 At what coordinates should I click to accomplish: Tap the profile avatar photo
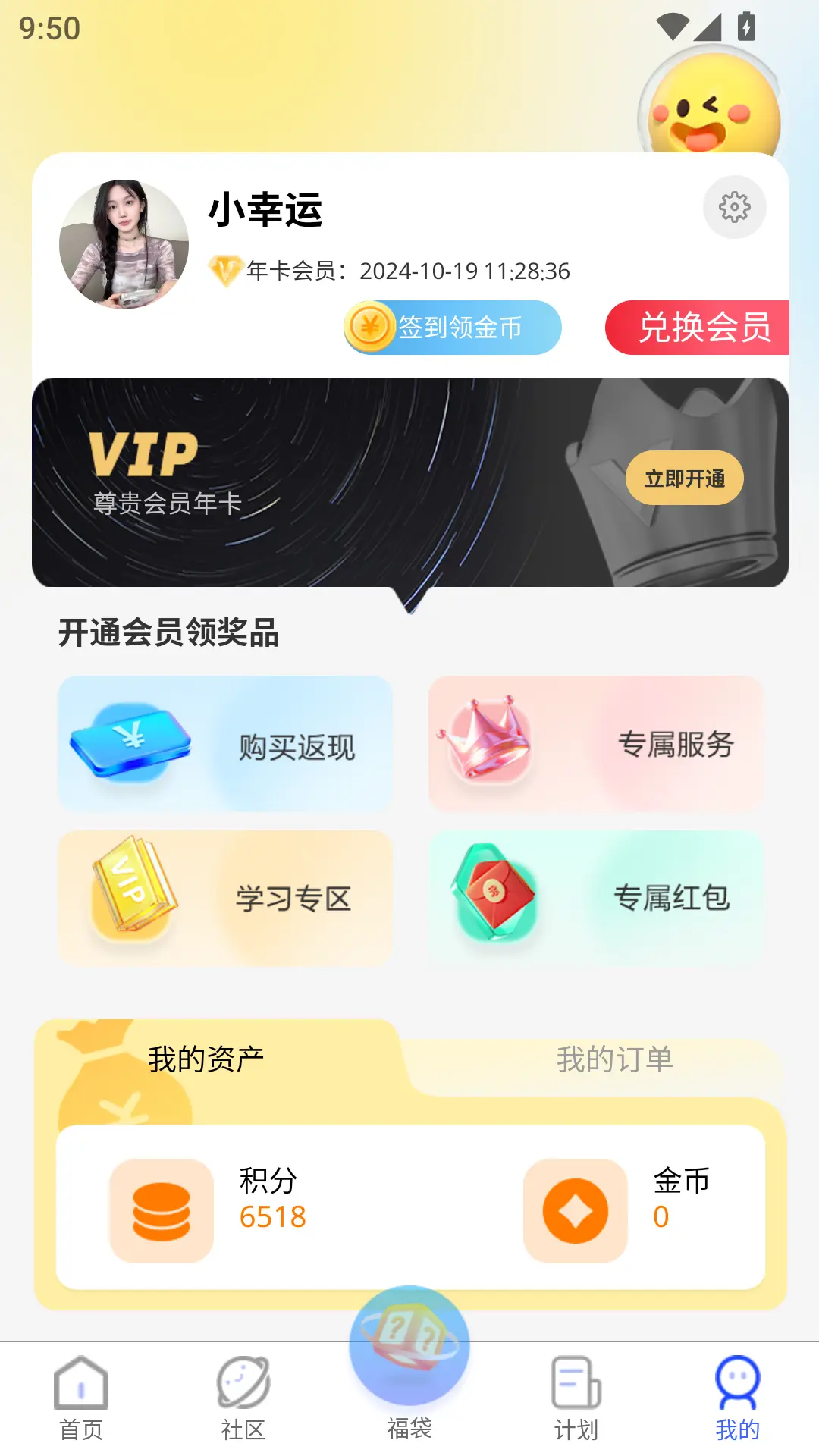(x=124, y=244)
